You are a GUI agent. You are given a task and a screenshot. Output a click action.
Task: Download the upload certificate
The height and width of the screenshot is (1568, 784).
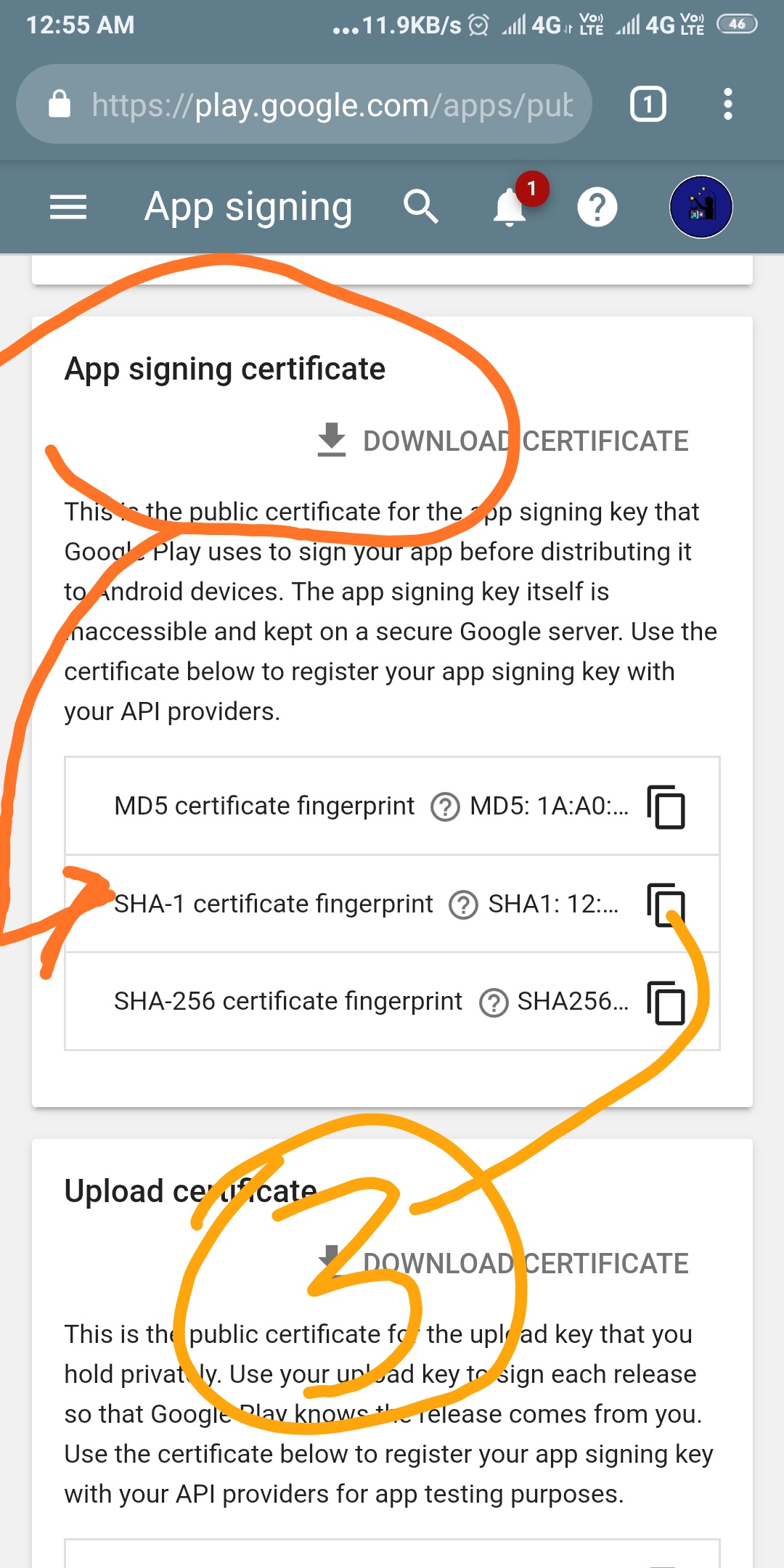503,1263
